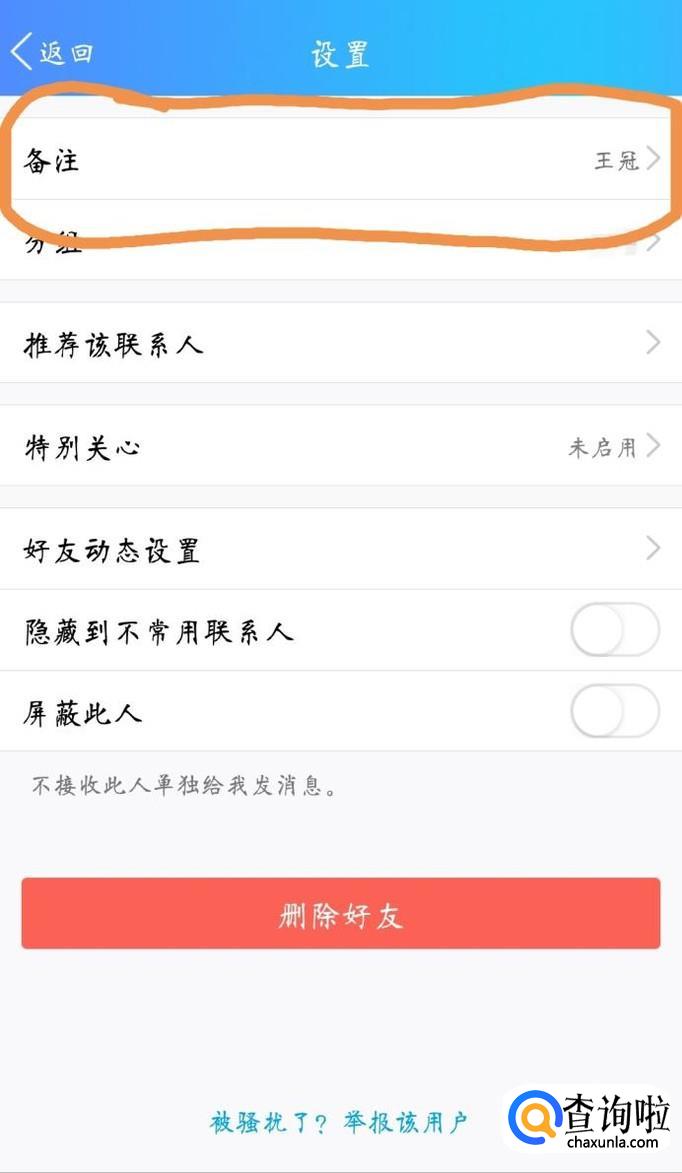Open the 举报该用户 report link

(405, 1122)
